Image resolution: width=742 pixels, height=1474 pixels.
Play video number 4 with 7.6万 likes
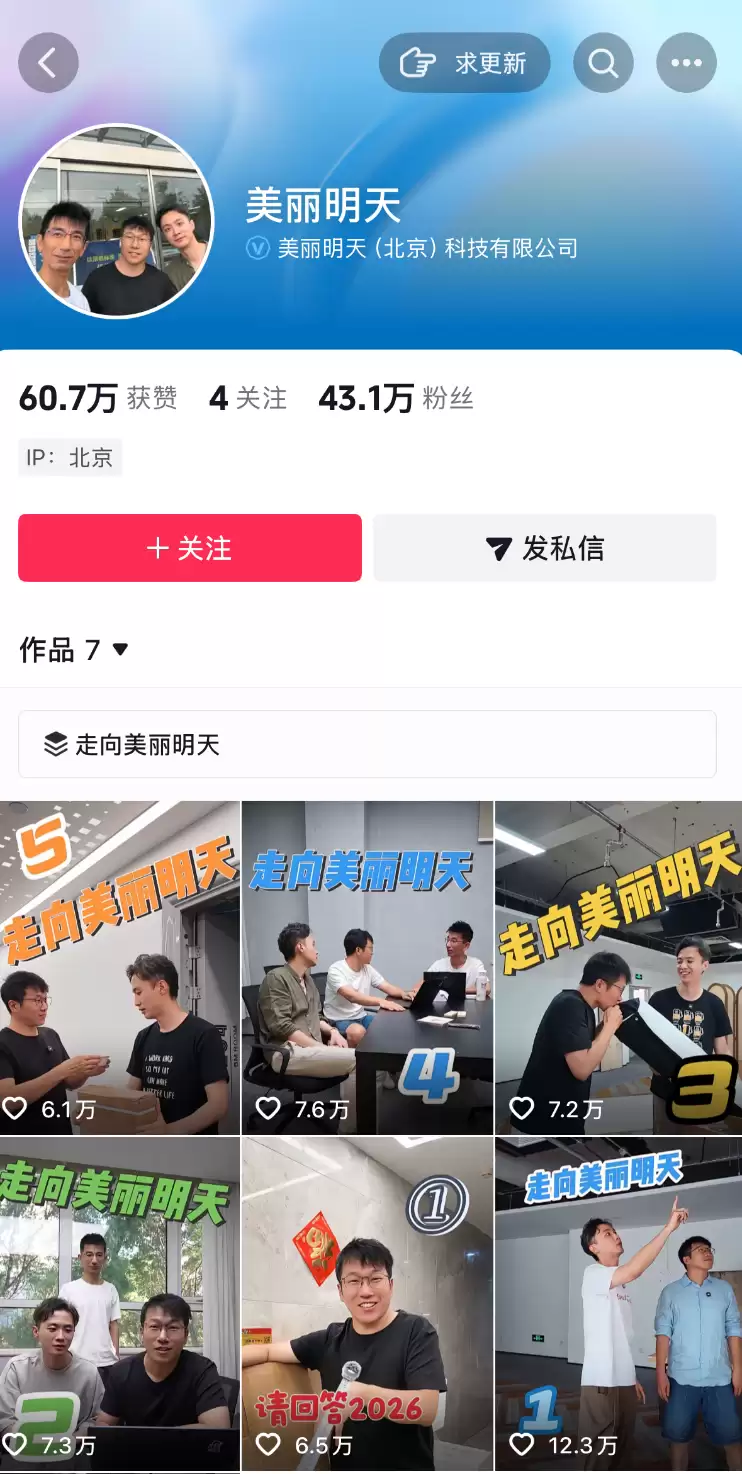tap(367, 967)
